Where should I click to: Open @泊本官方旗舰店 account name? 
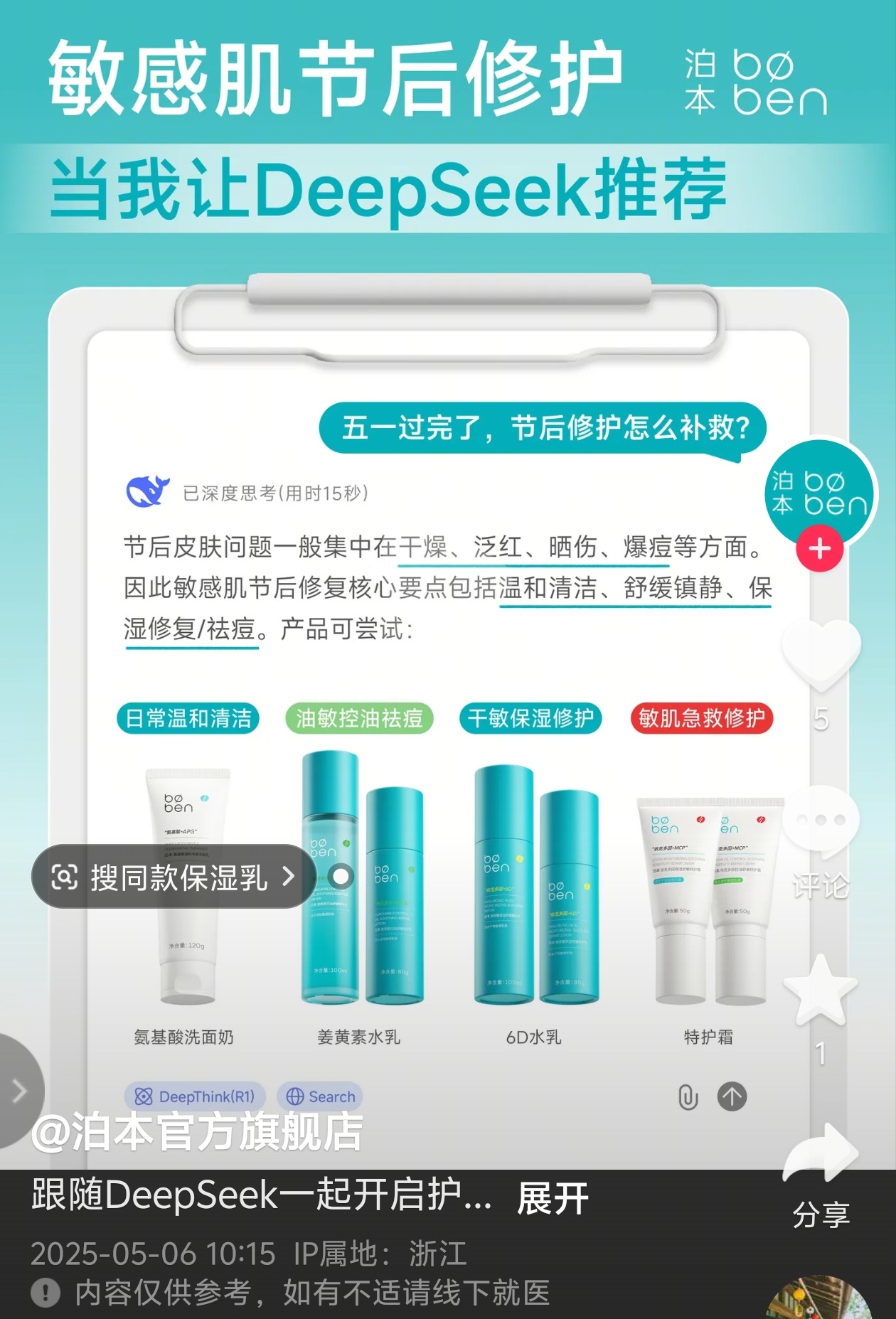[197, 1132]
